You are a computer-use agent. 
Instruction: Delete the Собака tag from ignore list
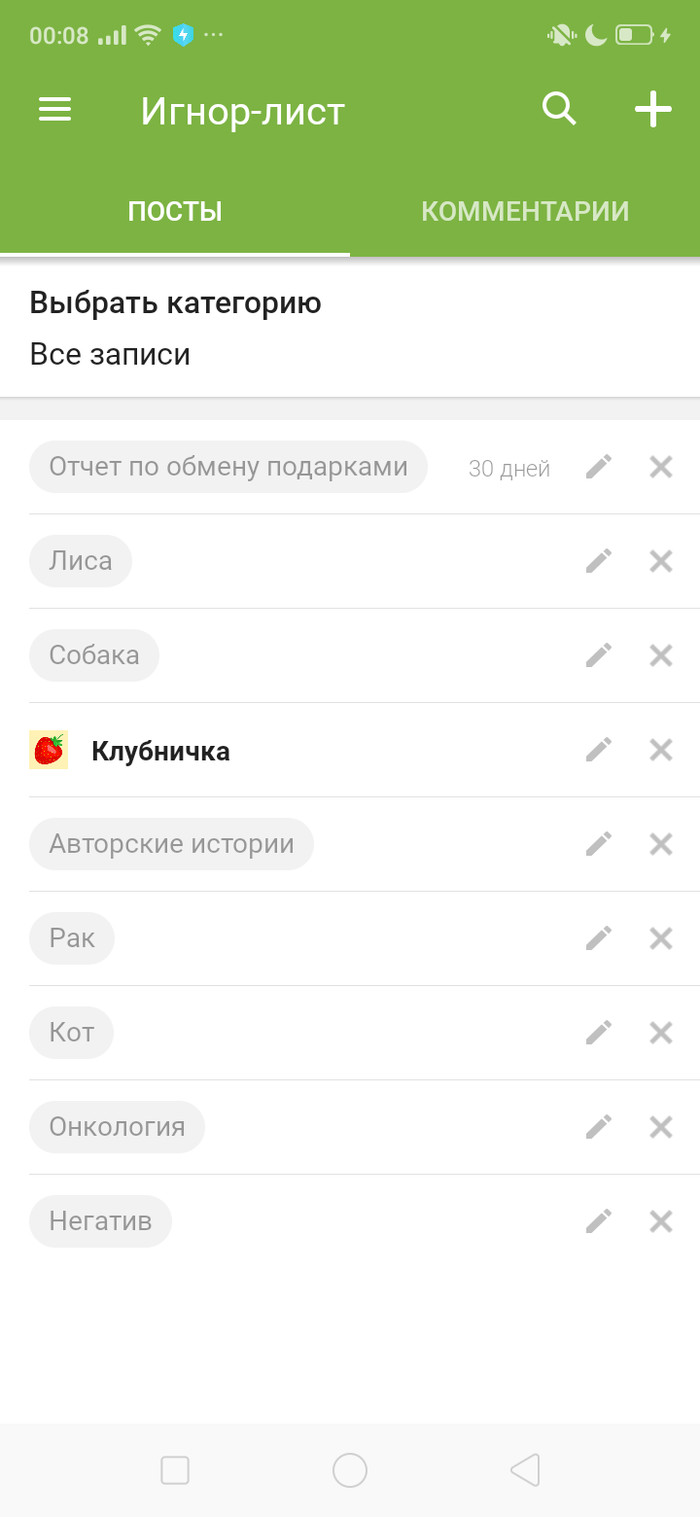click(x=661, y=655)
